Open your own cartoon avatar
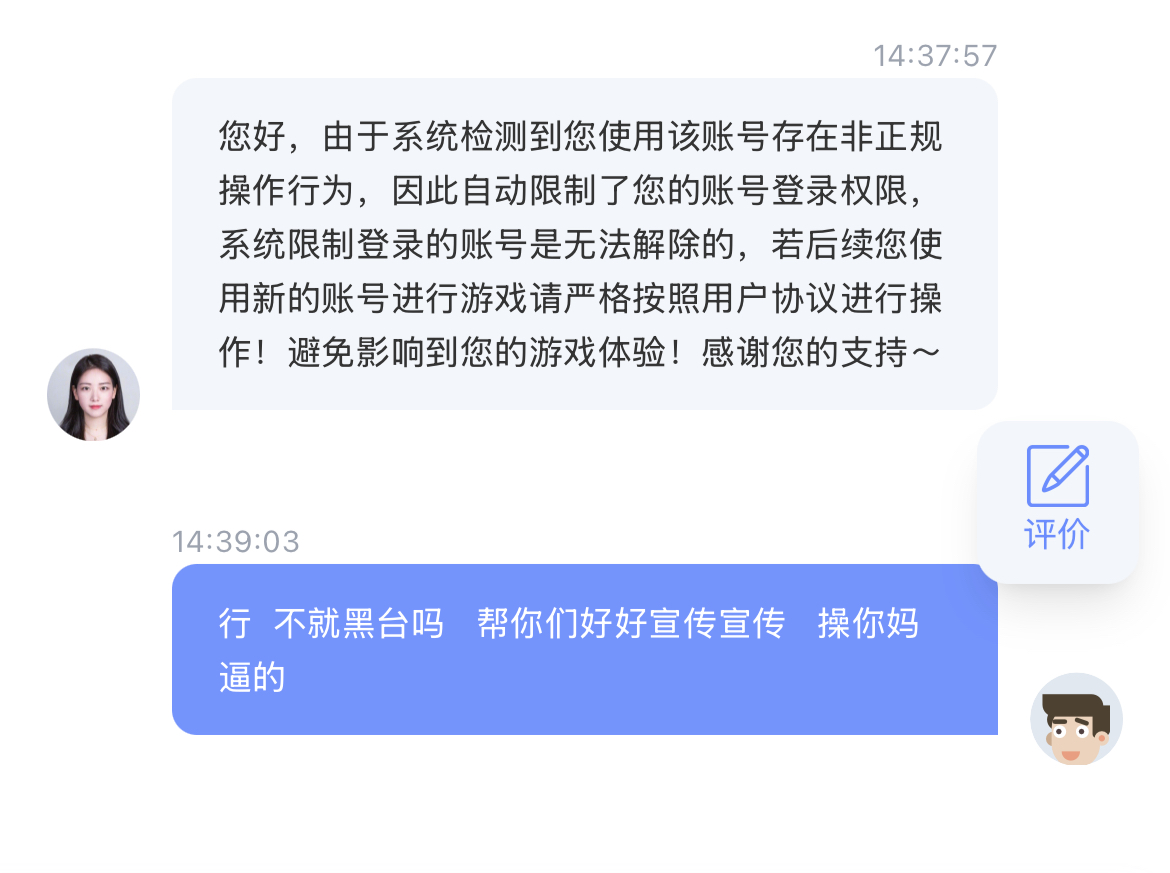 1076,719
